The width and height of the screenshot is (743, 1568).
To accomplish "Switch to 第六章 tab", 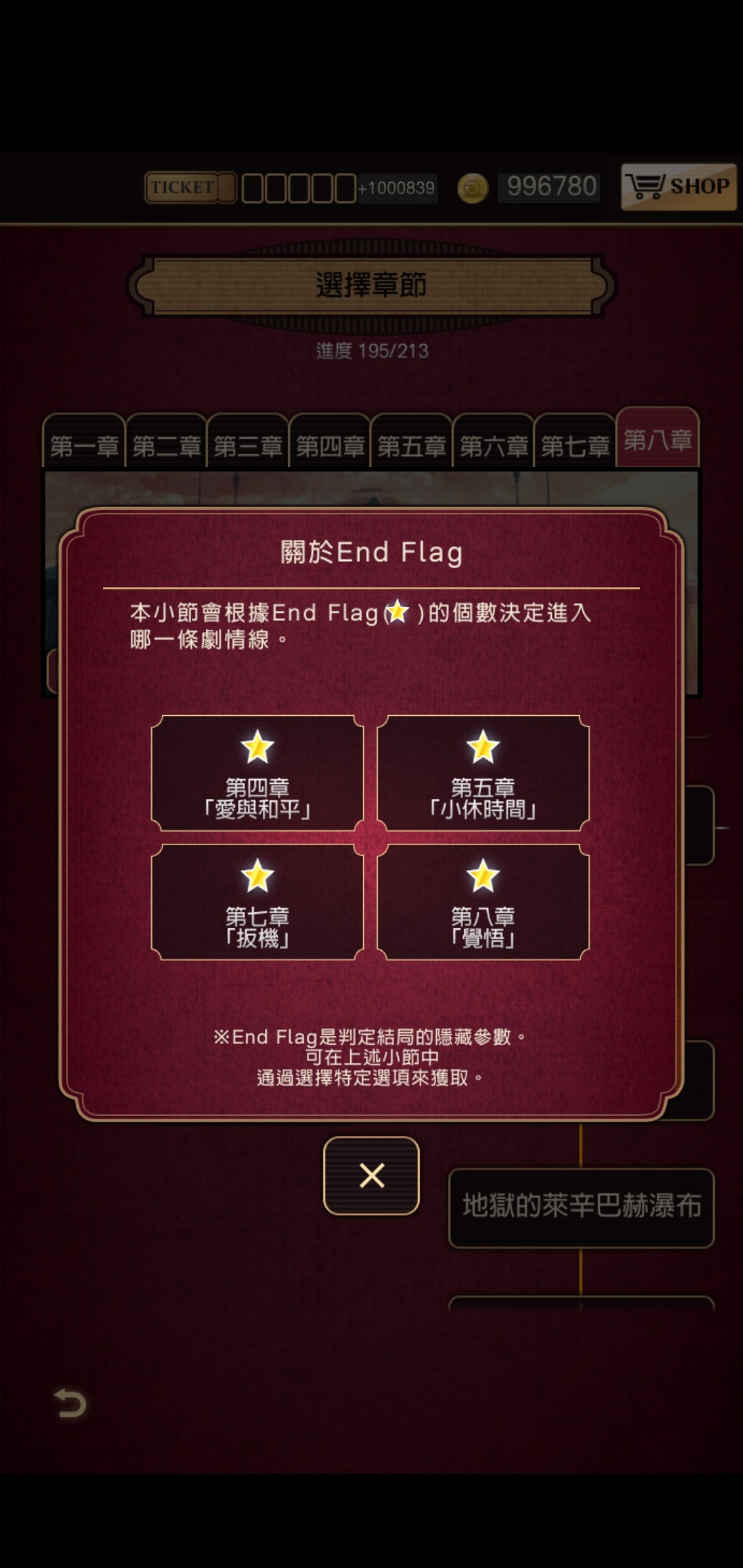I will pyautogui.click(x=493, y=446).
